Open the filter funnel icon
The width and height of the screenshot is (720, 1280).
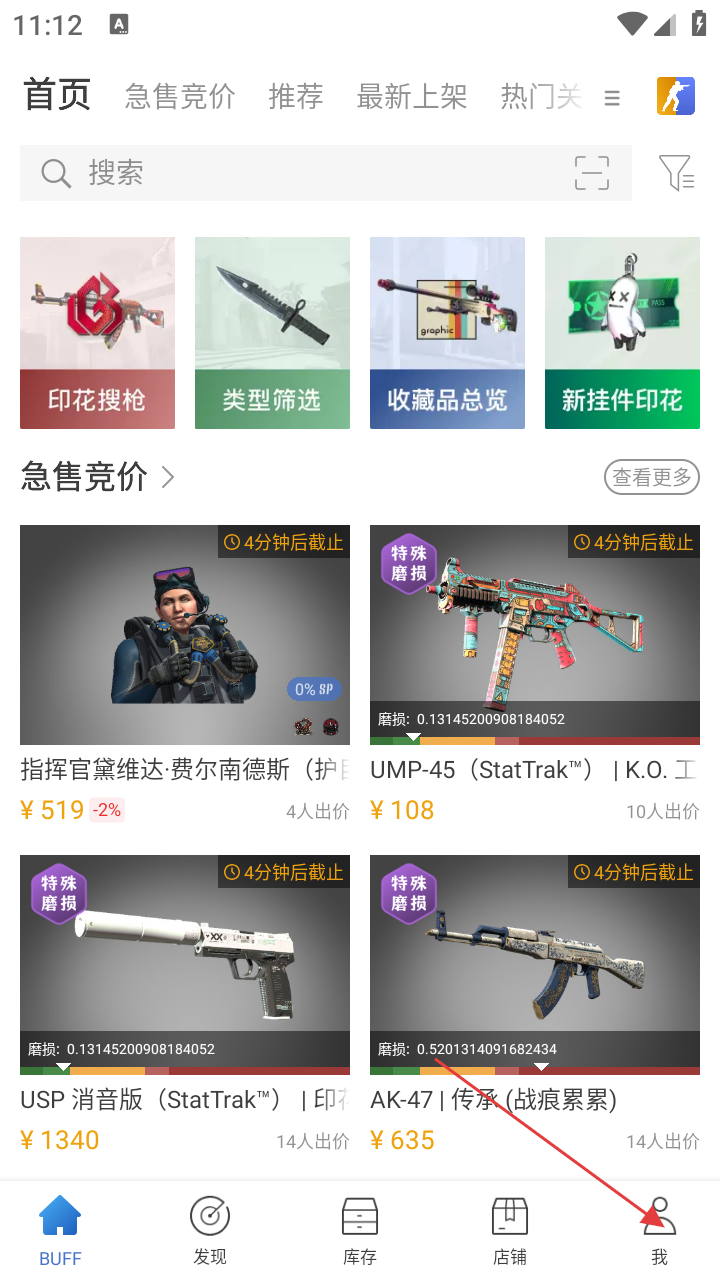coord(676,173)
